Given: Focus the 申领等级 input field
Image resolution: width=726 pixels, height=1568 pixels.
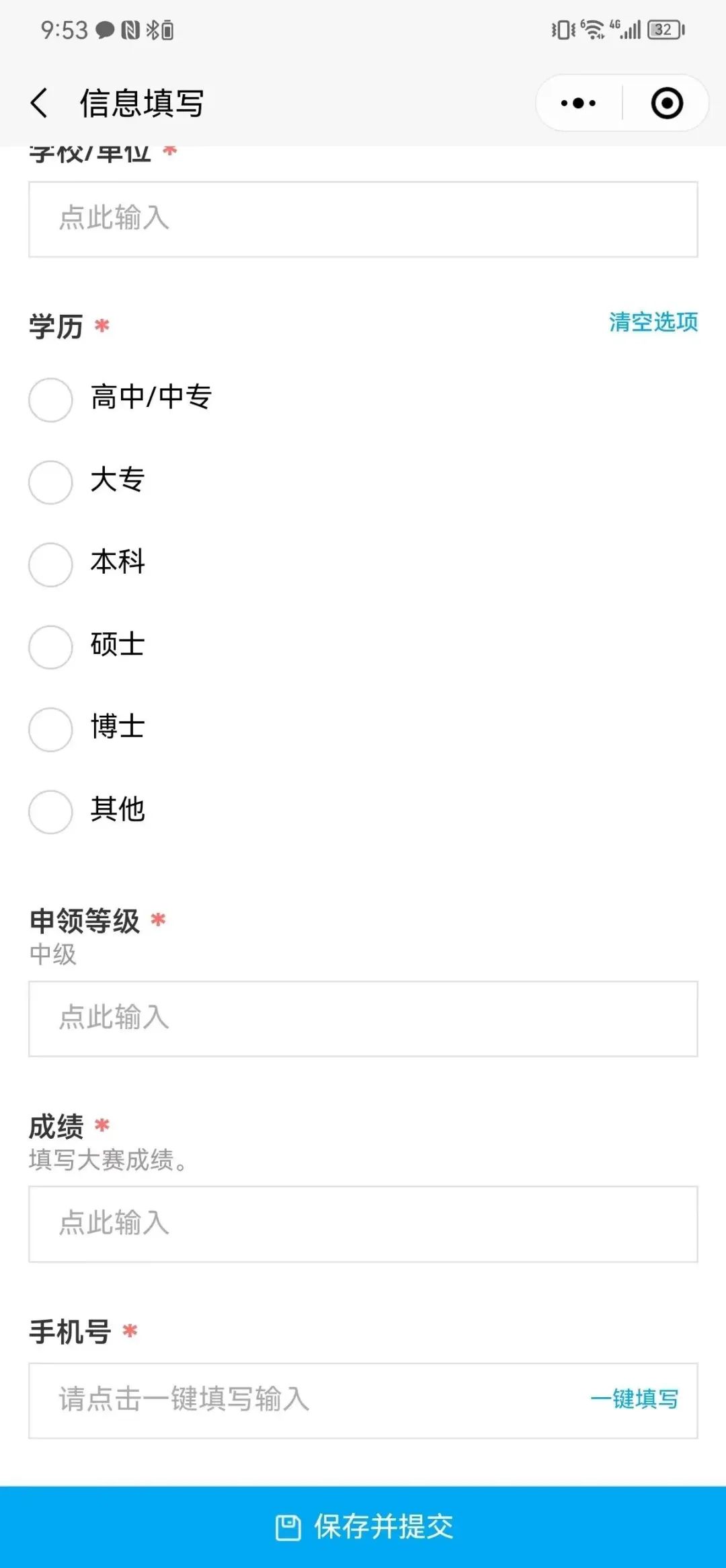Looking at the screenshot, I should click(363, 1018).
